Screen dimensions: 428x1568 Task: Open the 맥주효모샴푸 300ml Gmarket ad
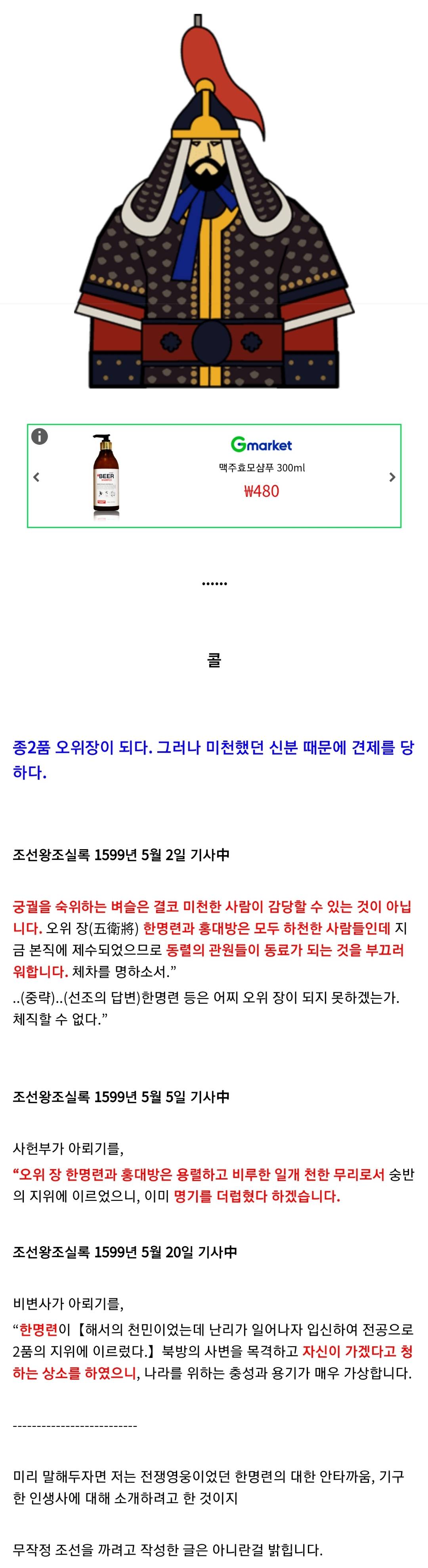pyautogui.click(x=261, y=467)
